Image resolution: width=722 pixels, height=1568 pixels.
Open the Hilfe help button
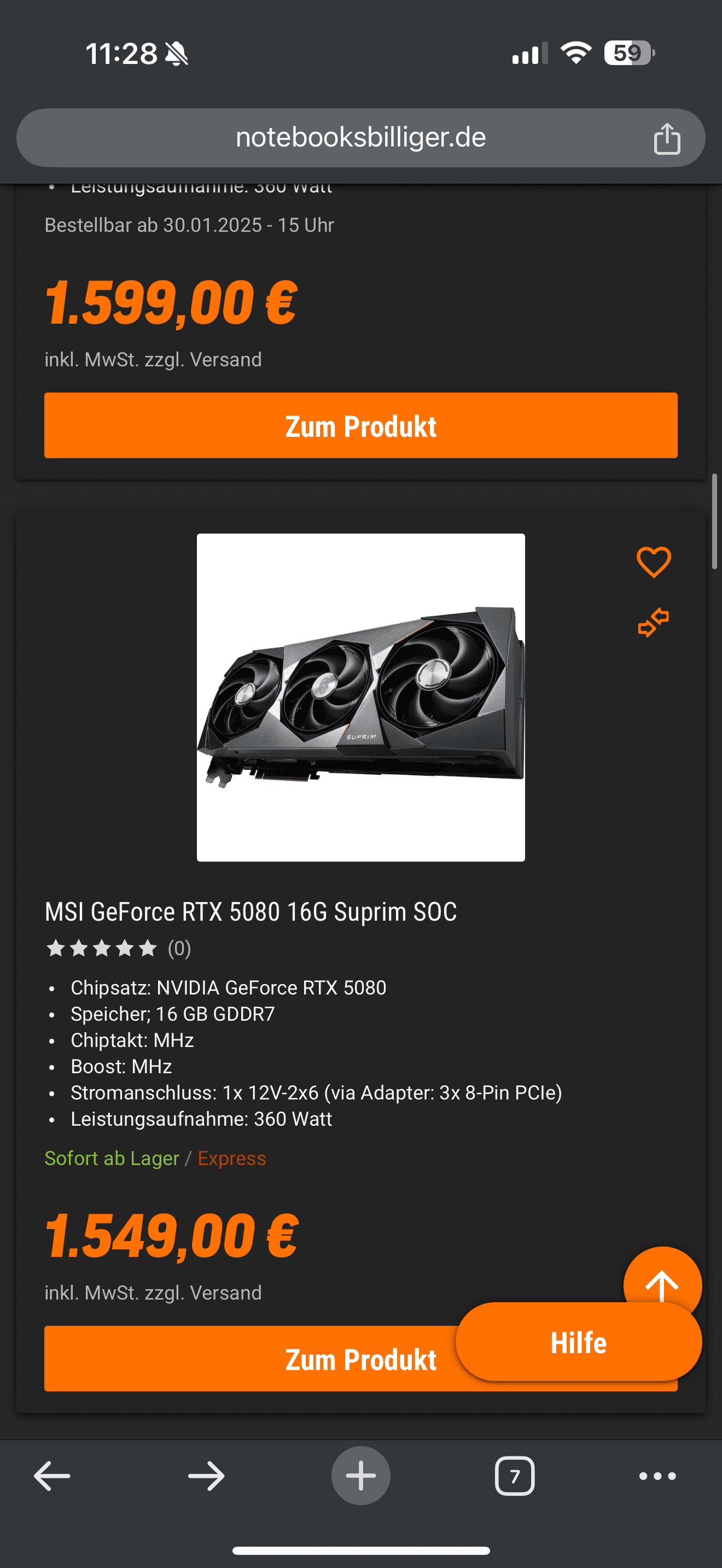coord(578,1342)
